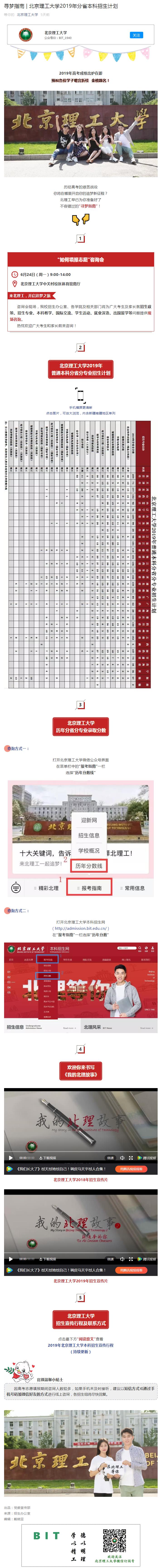
Task: Download the 2018 promo video via 下载视频
Action: pos(49,1158)
